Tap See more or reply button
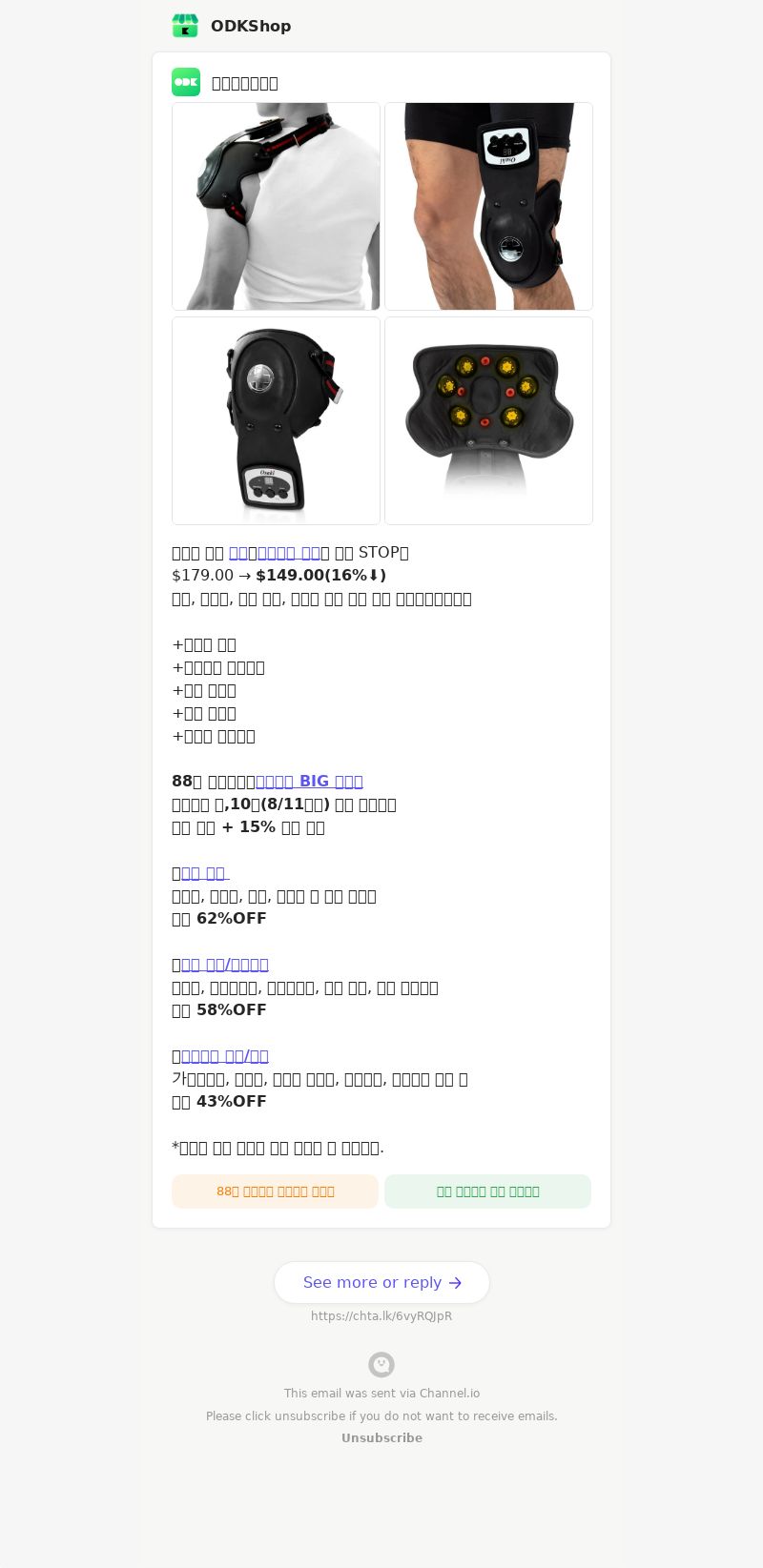Viewport: 763px width, 1568px height. pos(381,1282)
